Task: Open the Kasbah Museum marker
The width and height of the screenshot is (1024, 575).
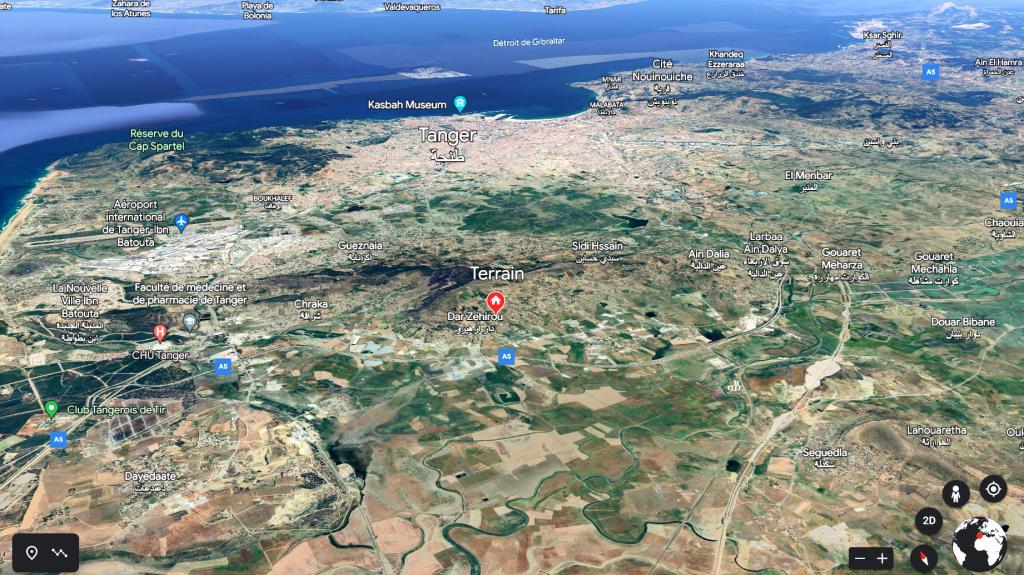Action: point(460,103)
